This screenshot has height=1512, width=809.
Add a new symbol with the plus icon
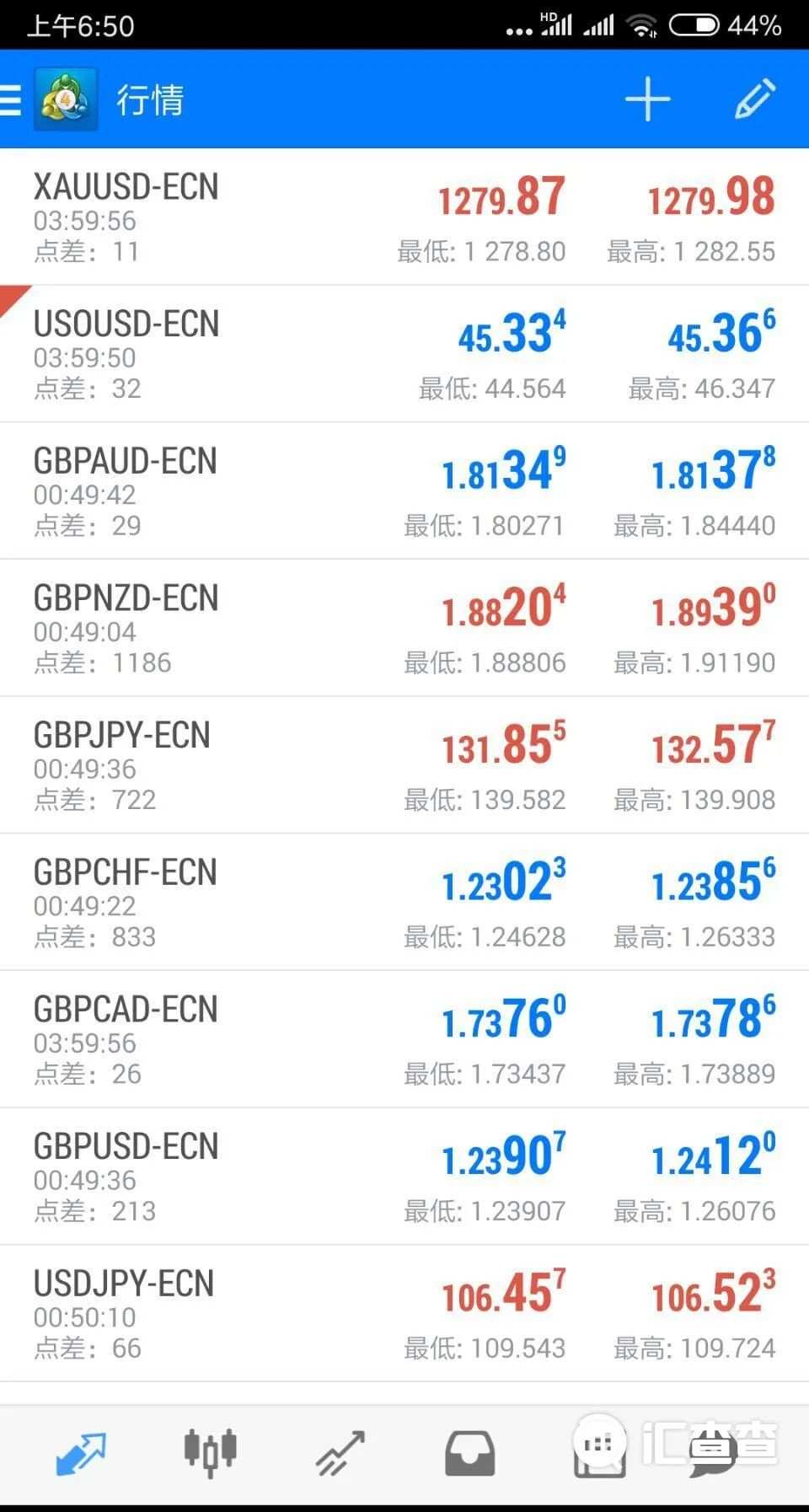pyautogui.click(x=647, y=99)
